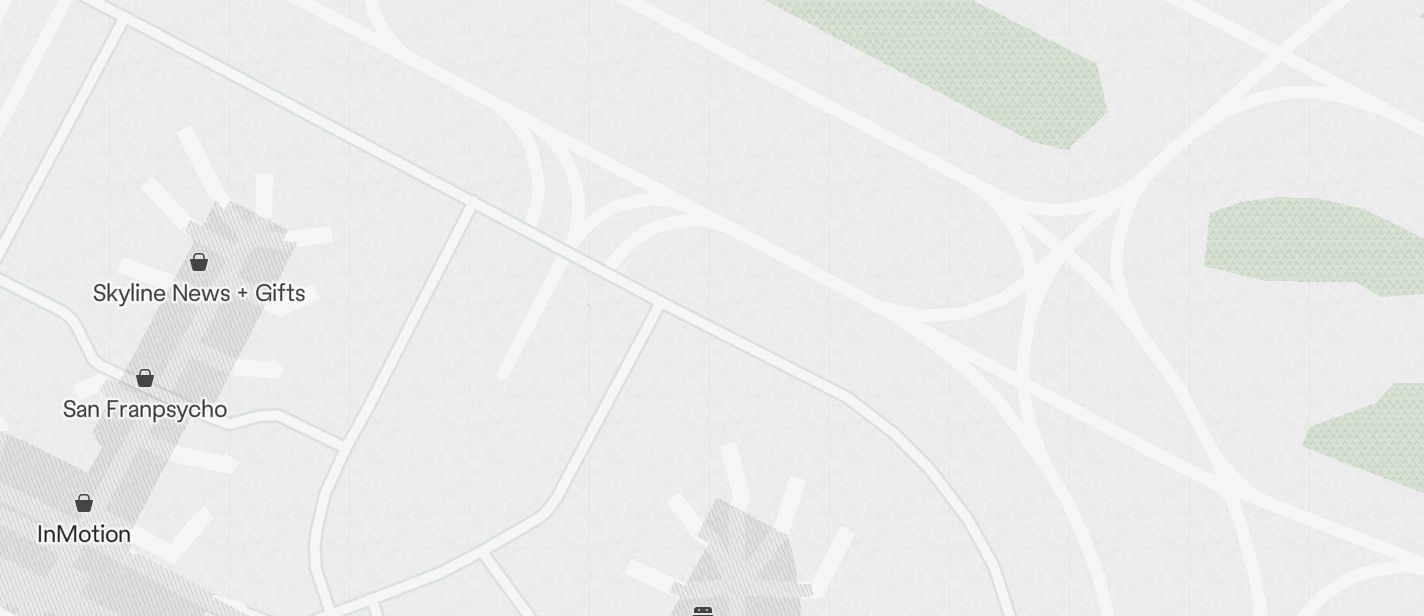Tap the InMotion store marker
The height and width of the screenshot is (616, 1424).
click(x=84, y=503)
